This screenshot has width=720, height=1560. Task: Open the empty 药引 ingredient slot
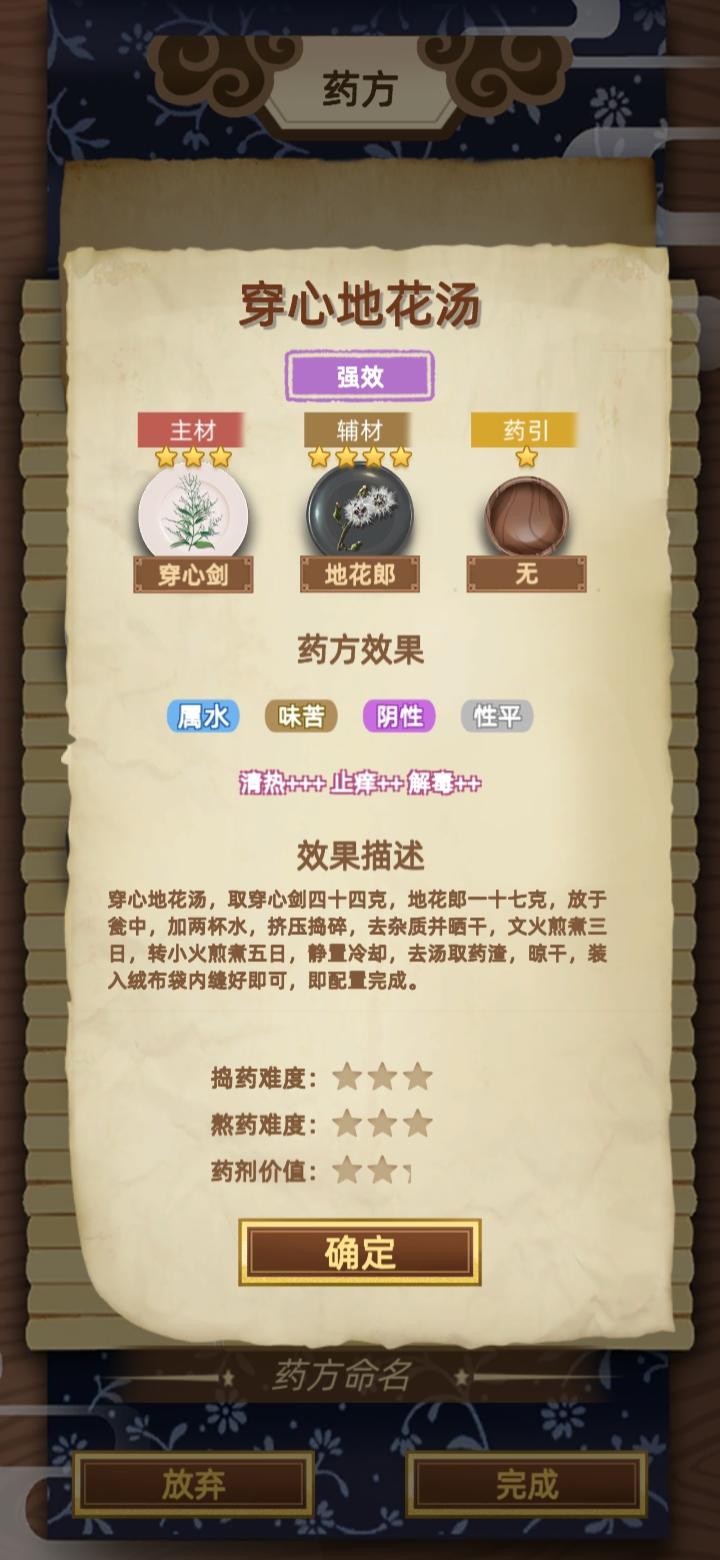point(529,513)
